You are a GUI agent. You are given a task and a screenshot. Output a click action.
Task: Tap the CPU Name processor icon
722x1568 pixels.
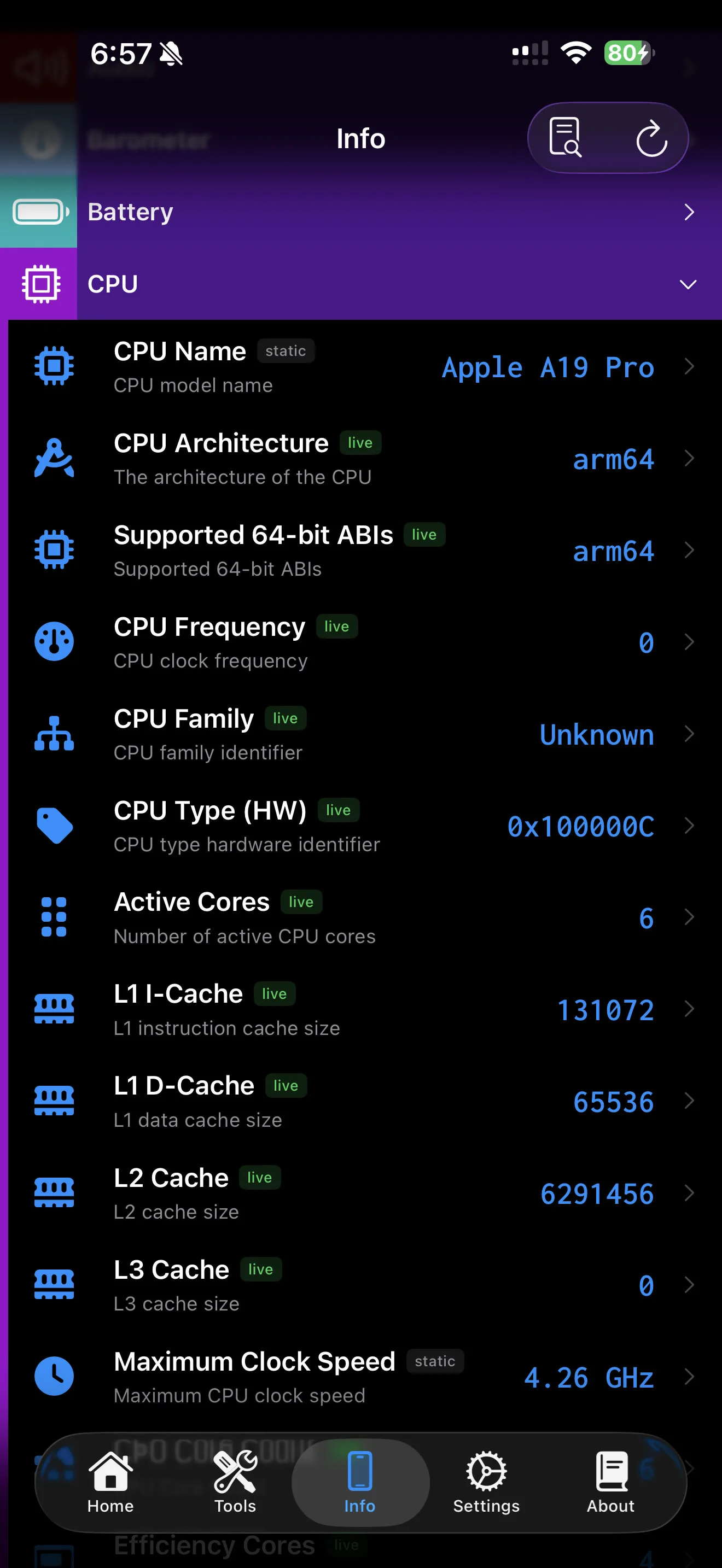coord(54,366)
